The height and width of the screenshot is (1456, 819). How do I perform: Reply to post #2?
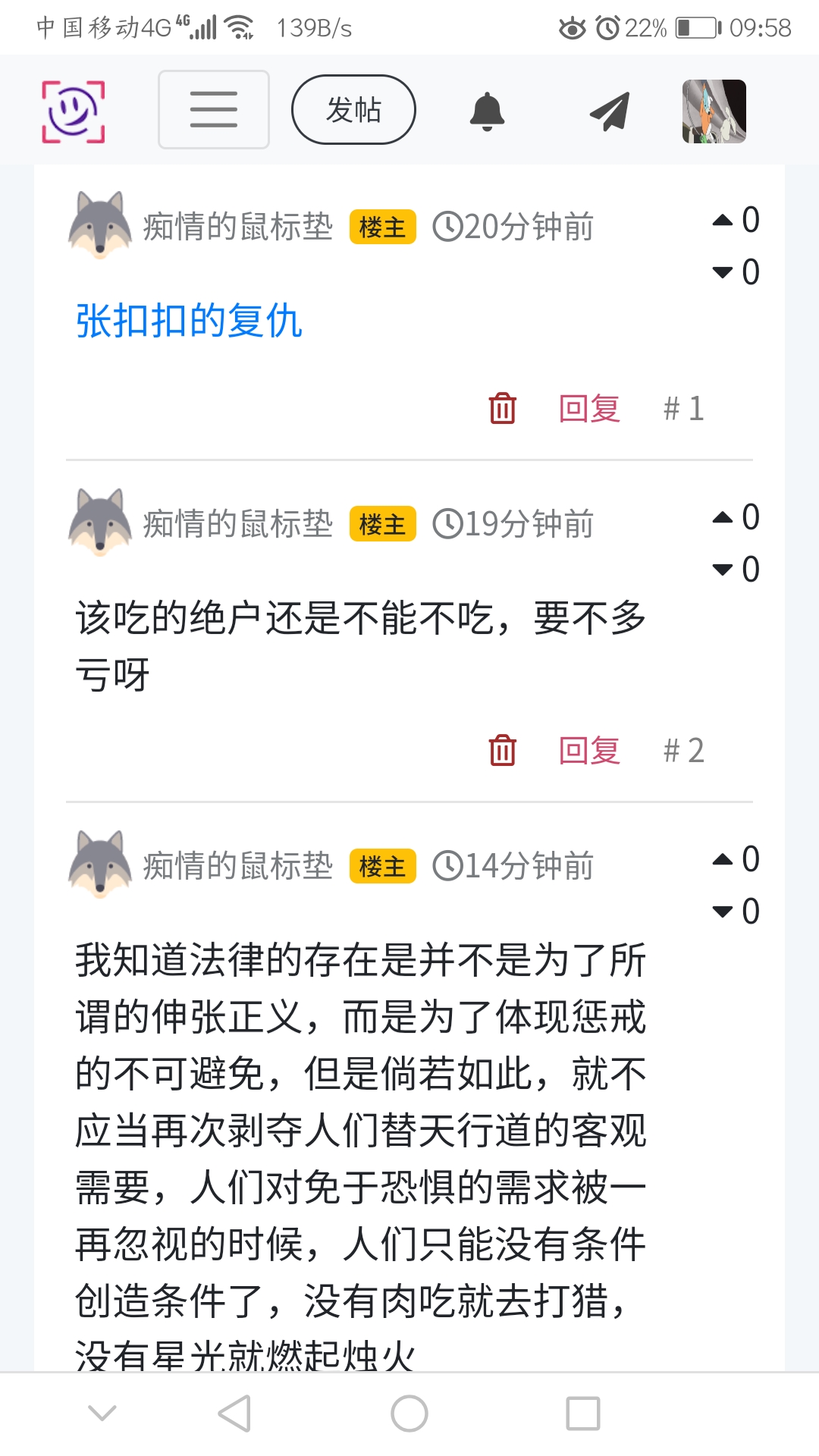point(589,751)
